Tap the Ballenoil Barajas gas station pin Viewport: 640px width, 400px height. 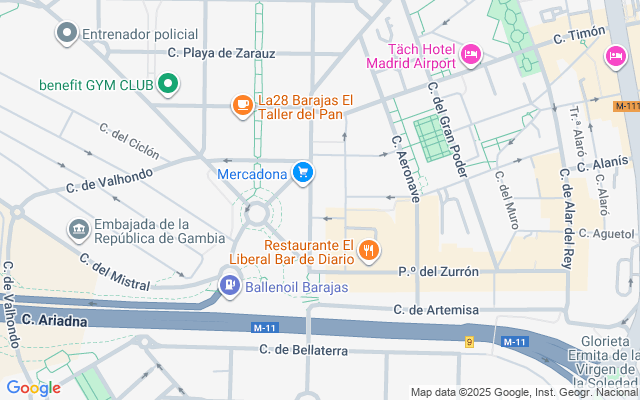(x=230, y=285)
